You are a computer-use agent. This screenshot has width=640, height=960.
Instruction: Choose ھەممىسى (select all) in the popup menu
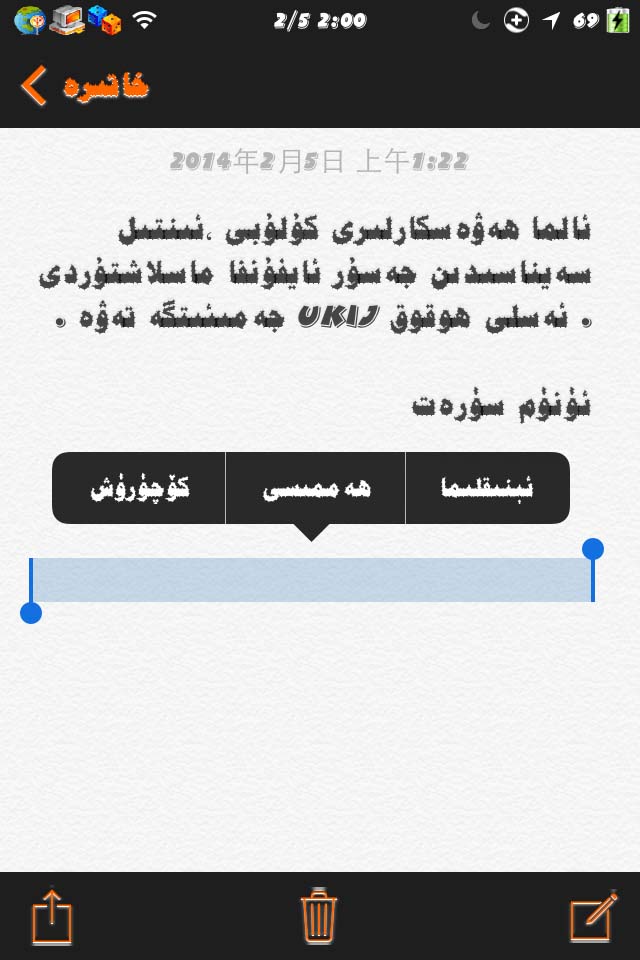(316, 488)
